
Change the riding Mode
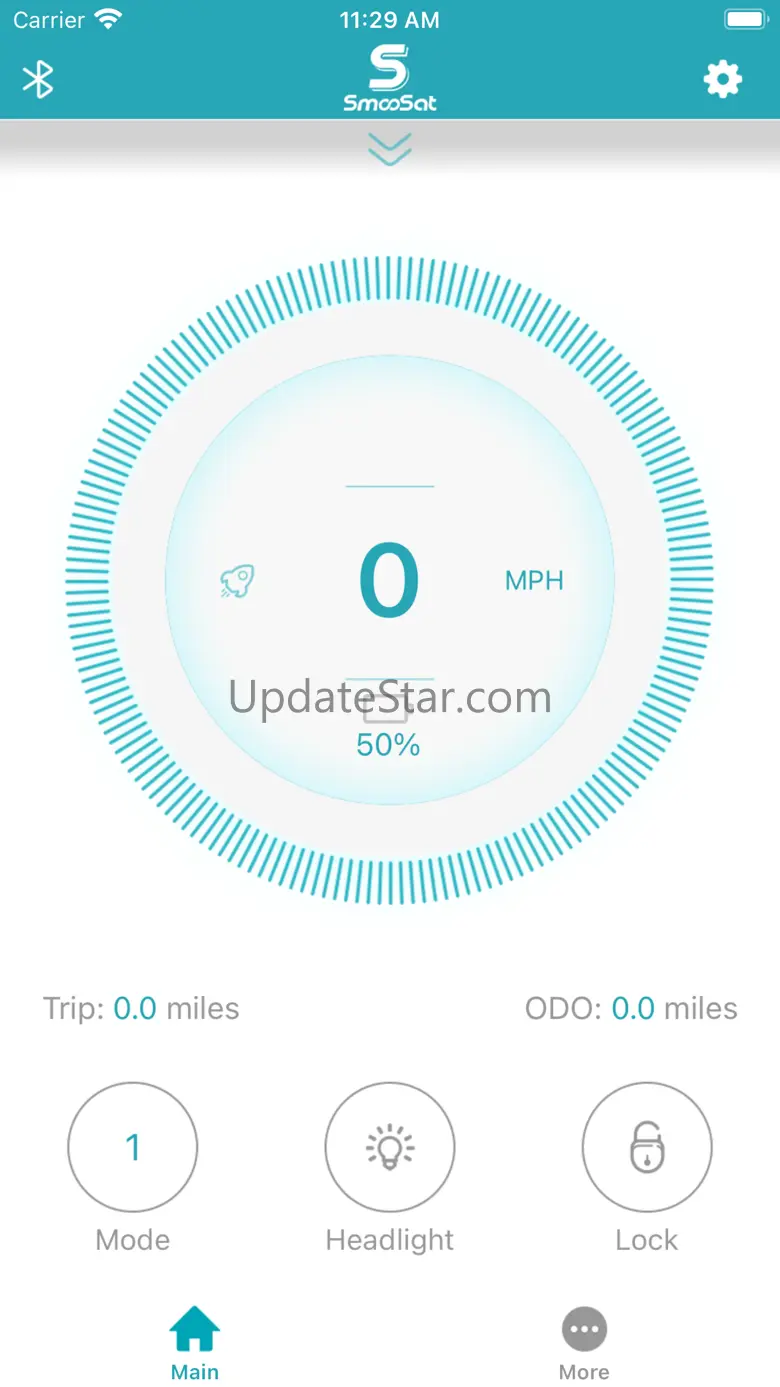click(x=133, y=1147)
